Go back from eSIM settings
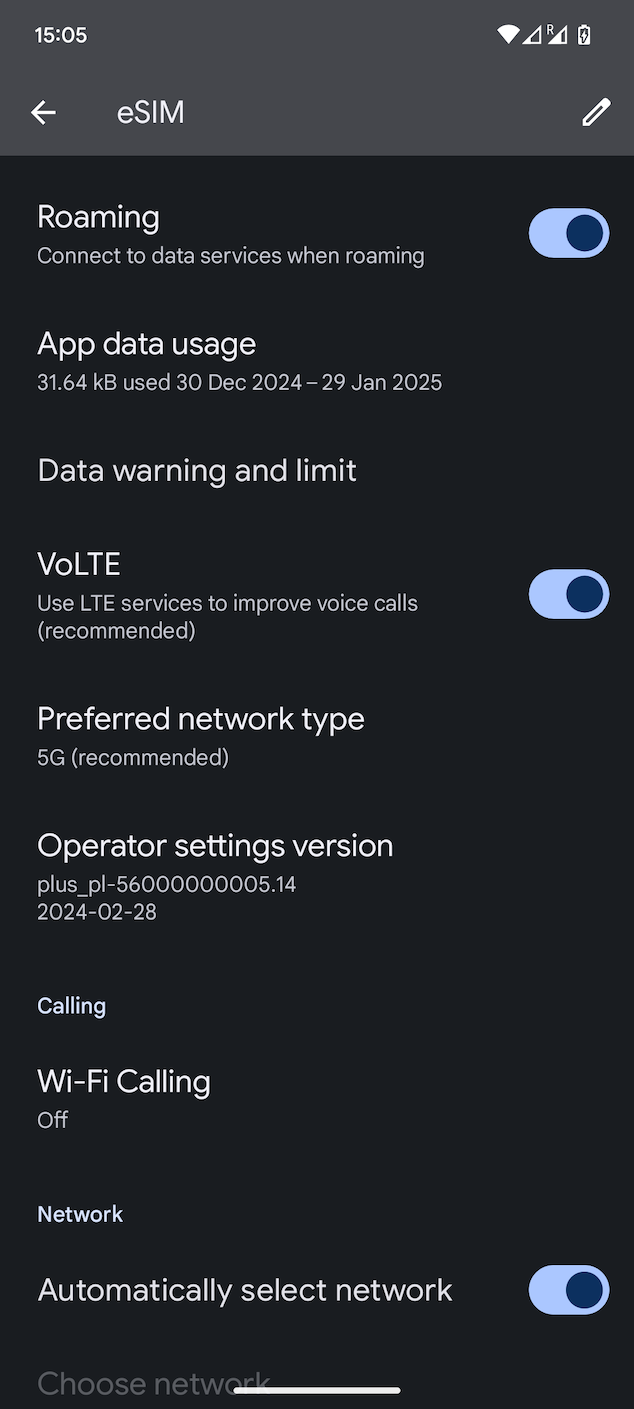 (43, 113)
